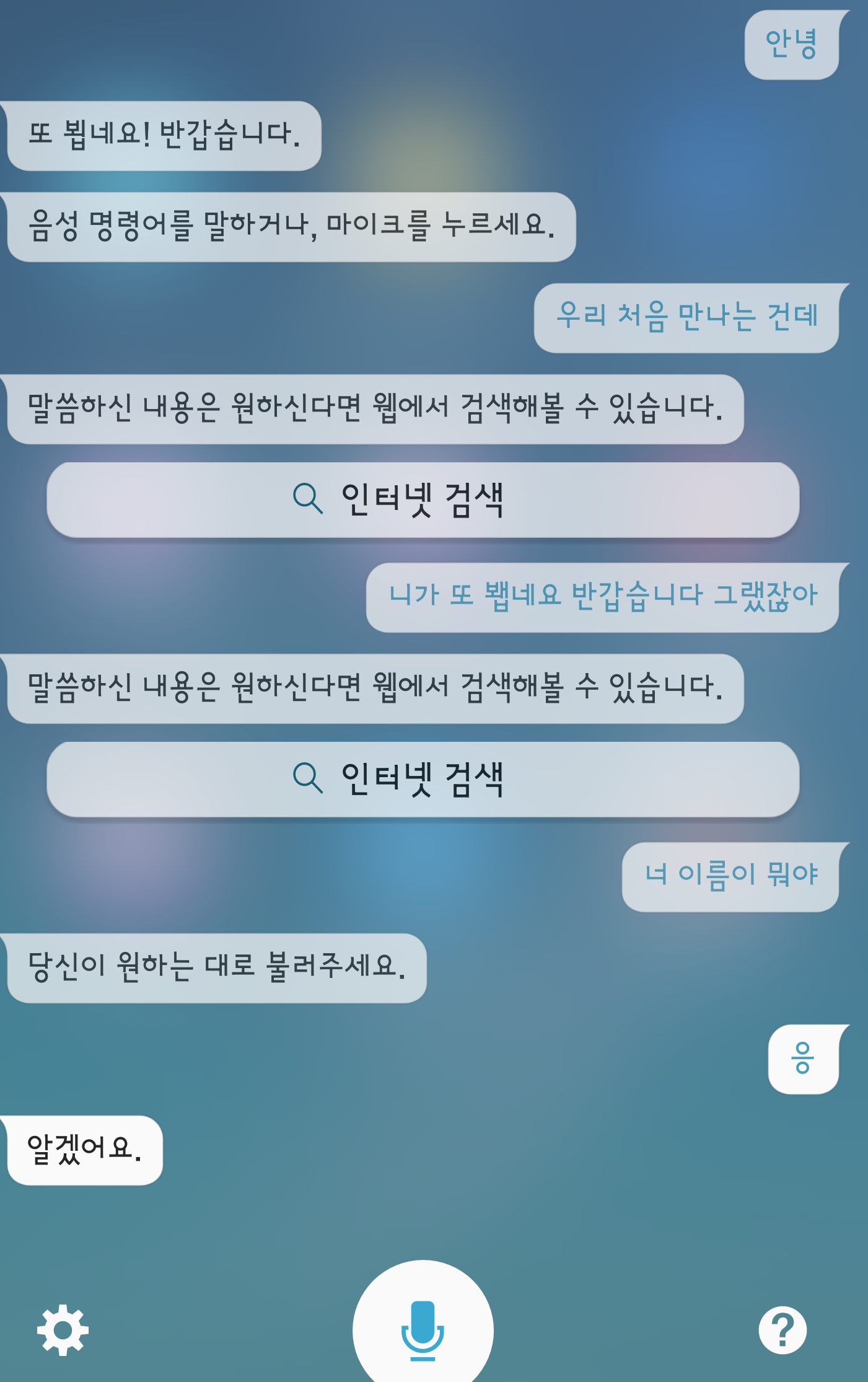868x1382 pixels.
Task: Tap 인터넷 검색 below 니가 또 뵙네요 message
Action: (x=423, y=779)
